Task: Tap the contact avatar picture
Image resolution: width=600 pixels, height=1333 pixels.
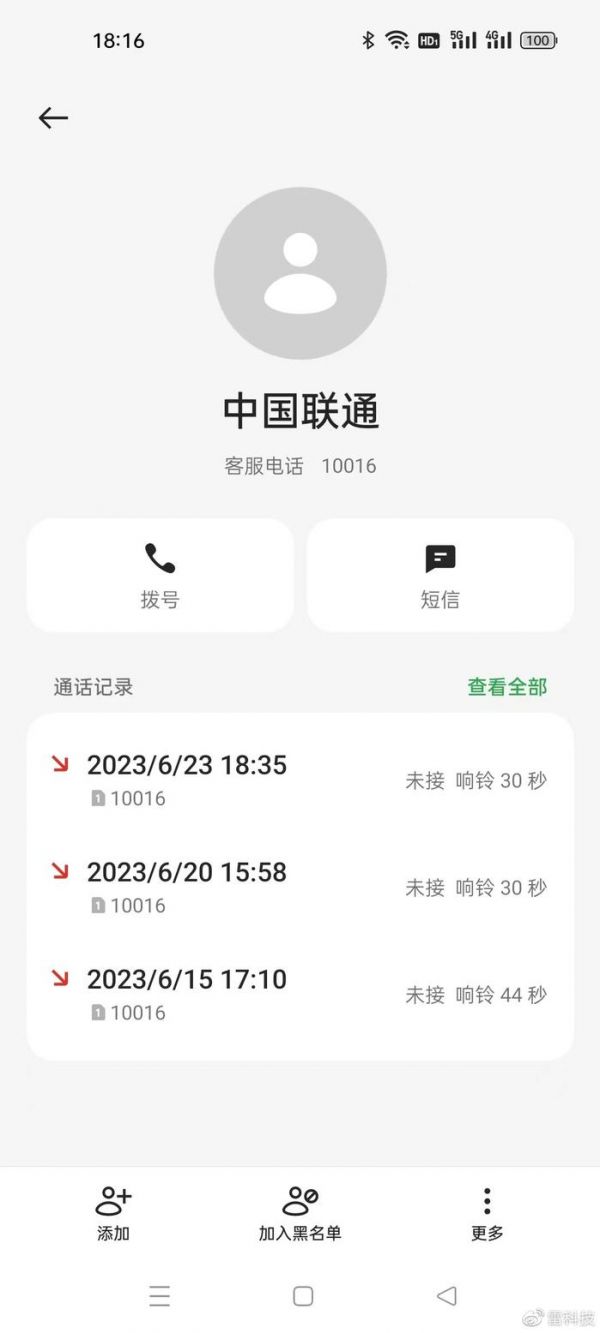Action: point(300,273)
